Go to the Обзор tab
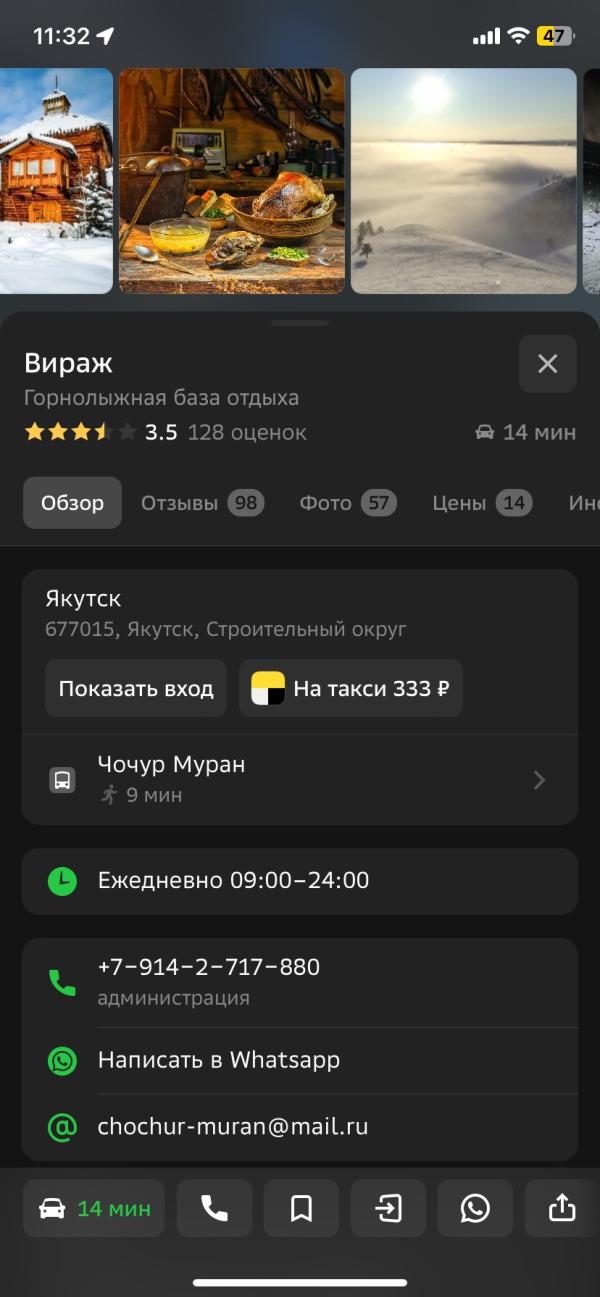 tap(72, 503)
